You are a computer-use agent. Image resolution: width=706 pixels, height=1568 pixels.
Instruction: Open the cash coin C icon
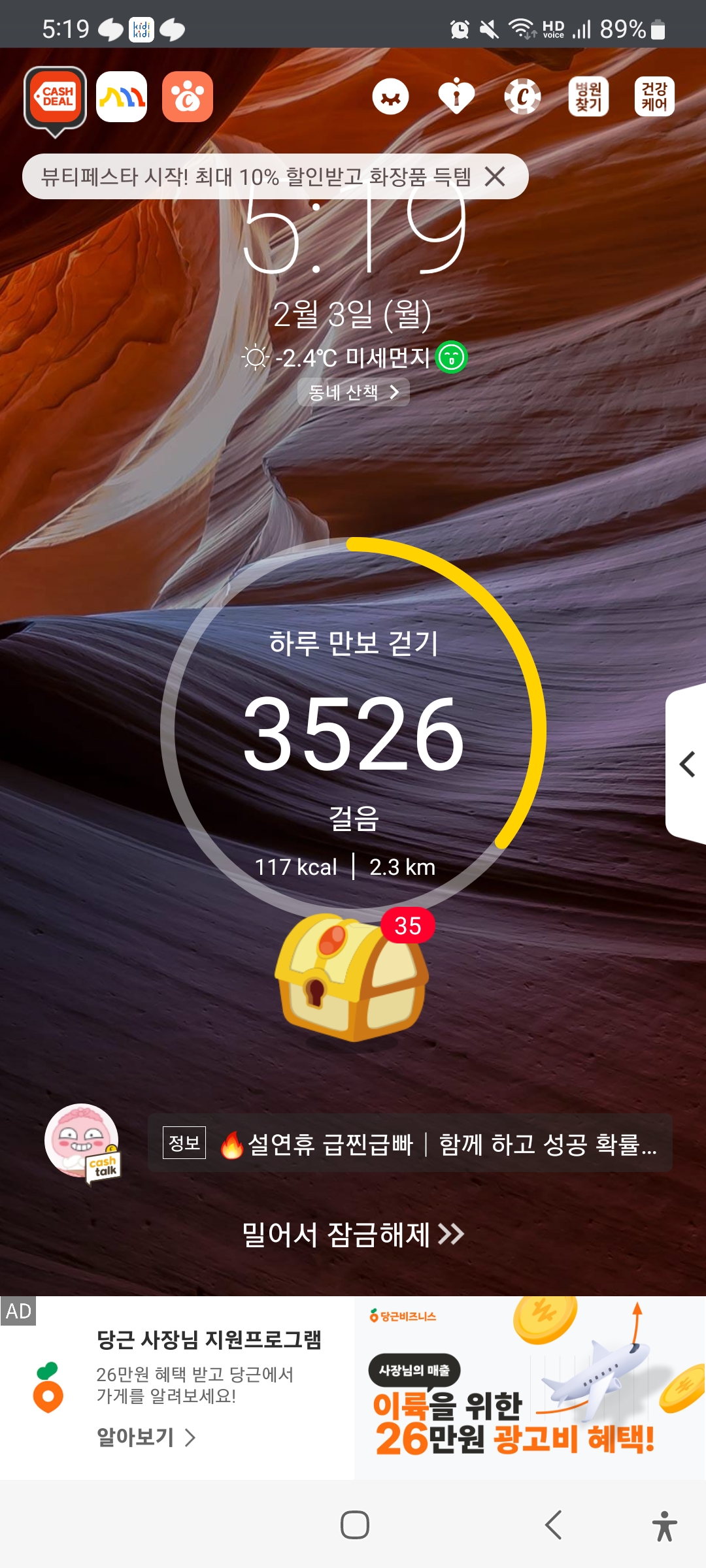(x=522, y=97)
